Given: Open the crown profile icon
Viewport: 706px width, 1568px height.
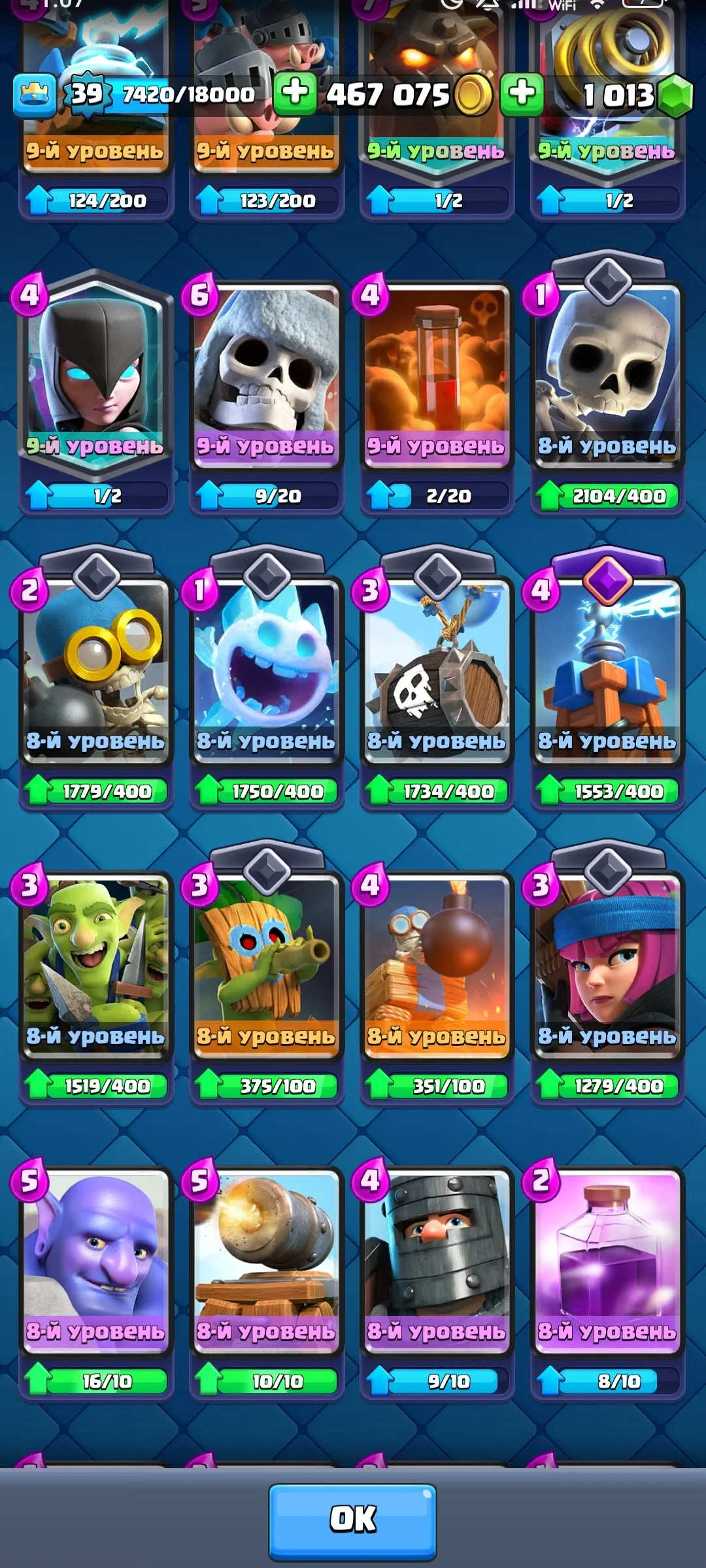Looking at the screenshot, I should [x=35, y=95].
